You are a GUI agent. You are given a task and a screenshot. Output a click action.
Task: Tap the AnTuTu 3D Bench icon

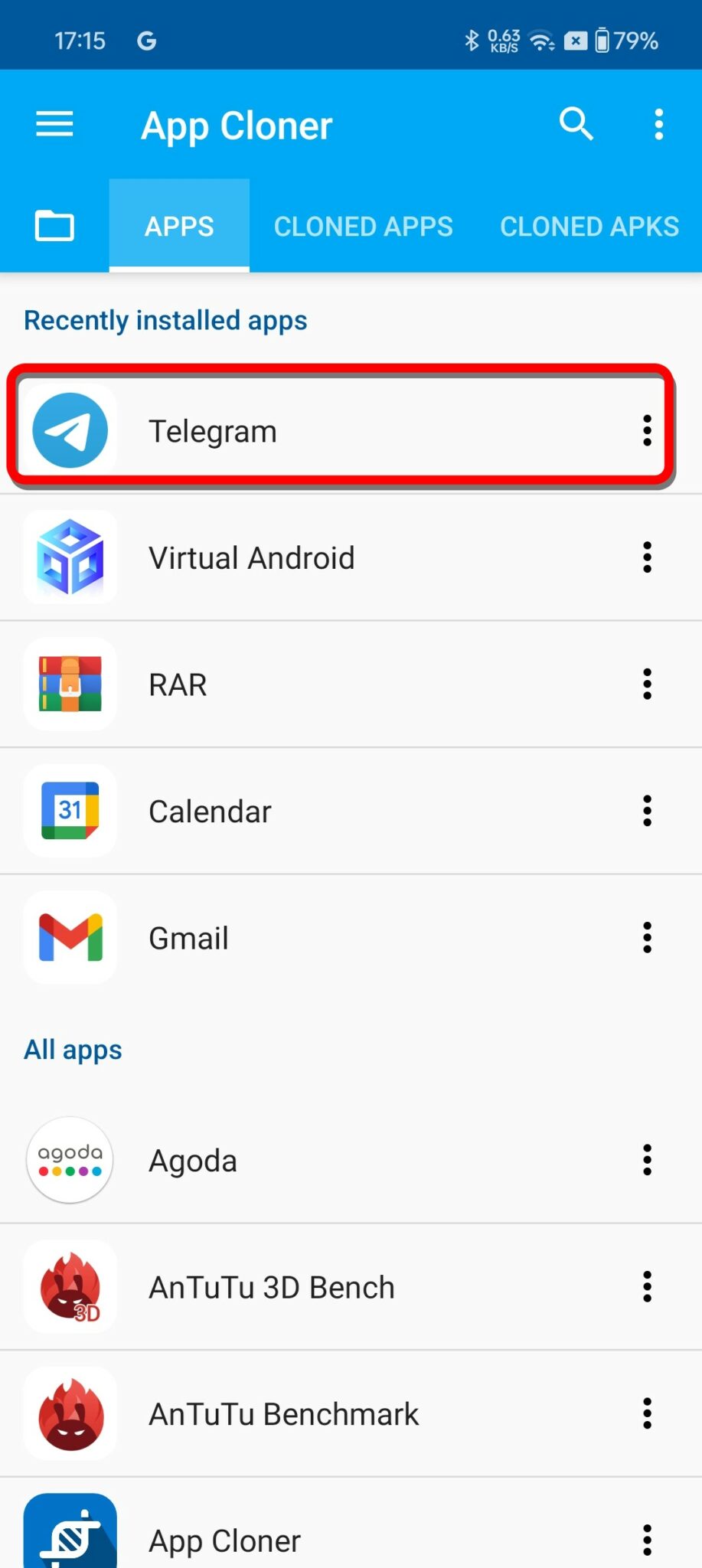[70, 1286]
